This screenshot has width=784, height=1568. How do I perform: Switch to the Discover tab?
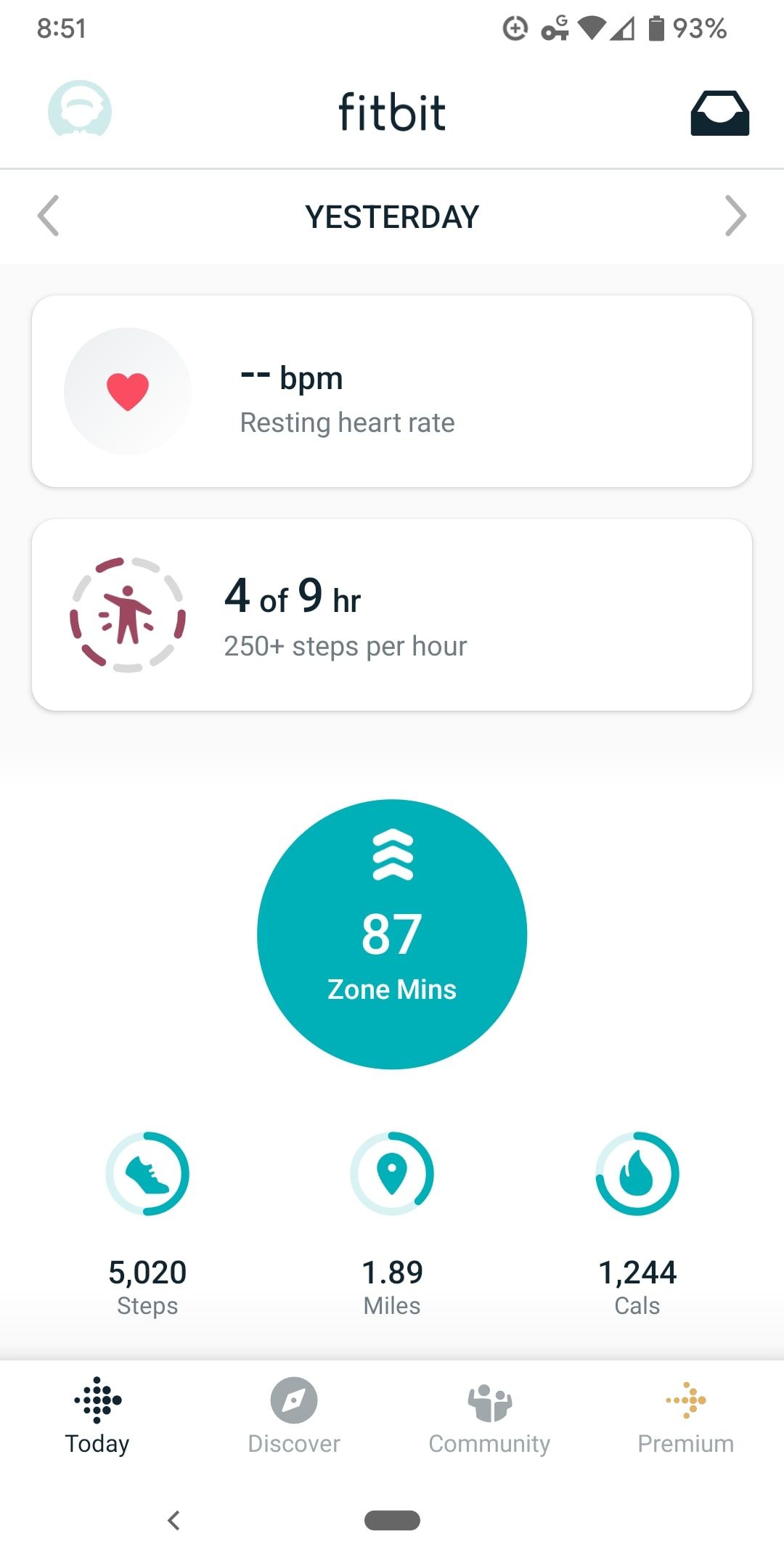[x=294, y=1416]
